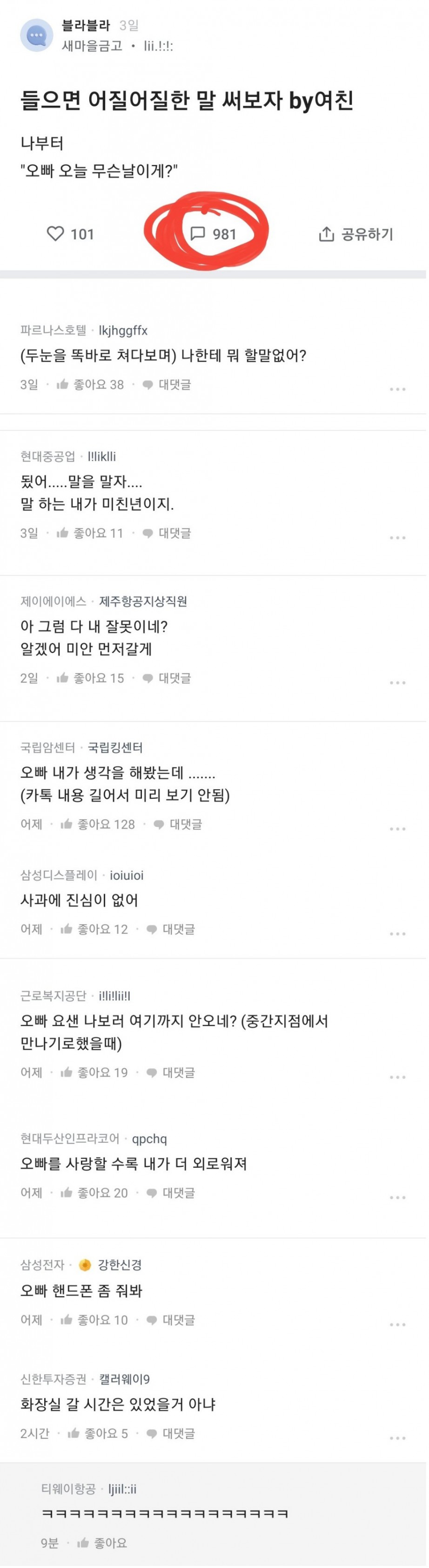Reply to the comment from 파르나스호텔
Viewport: 429px width, 1568px height.
click(167, 385)
